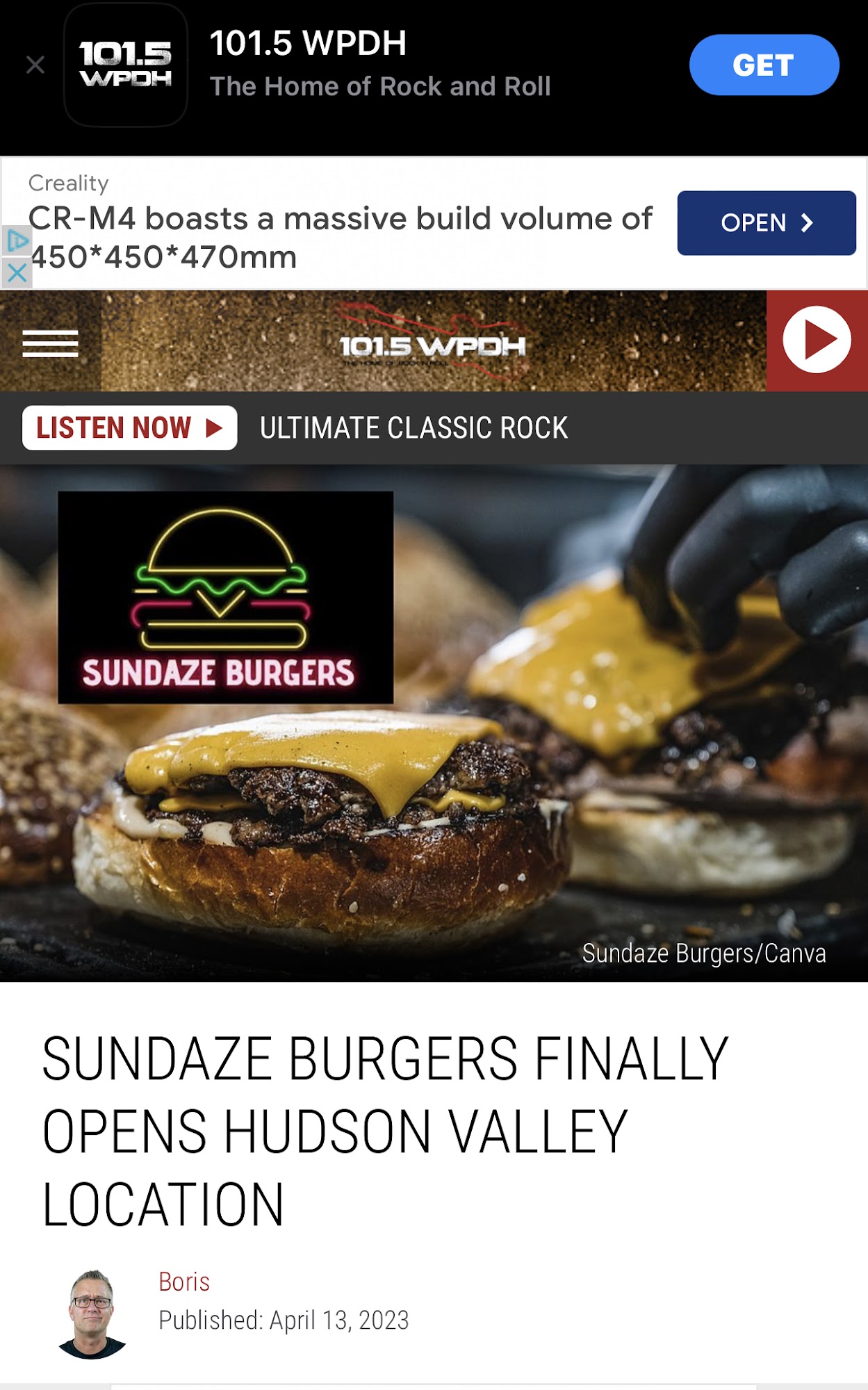Close the Creality ad
The image size is (868, 1390).
(17, 274)
